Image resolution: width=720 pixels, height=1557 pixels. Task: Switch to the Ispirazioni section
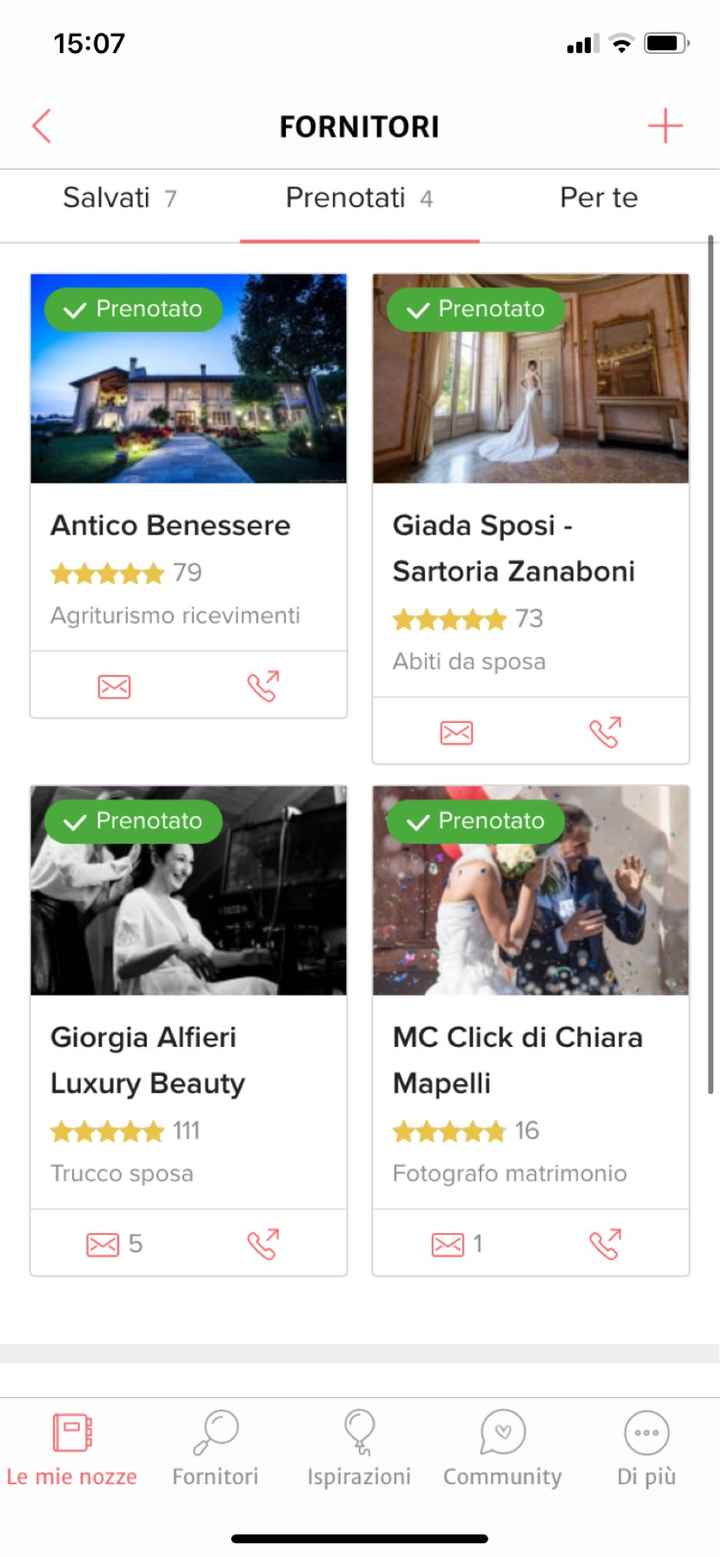point(359,1448)
